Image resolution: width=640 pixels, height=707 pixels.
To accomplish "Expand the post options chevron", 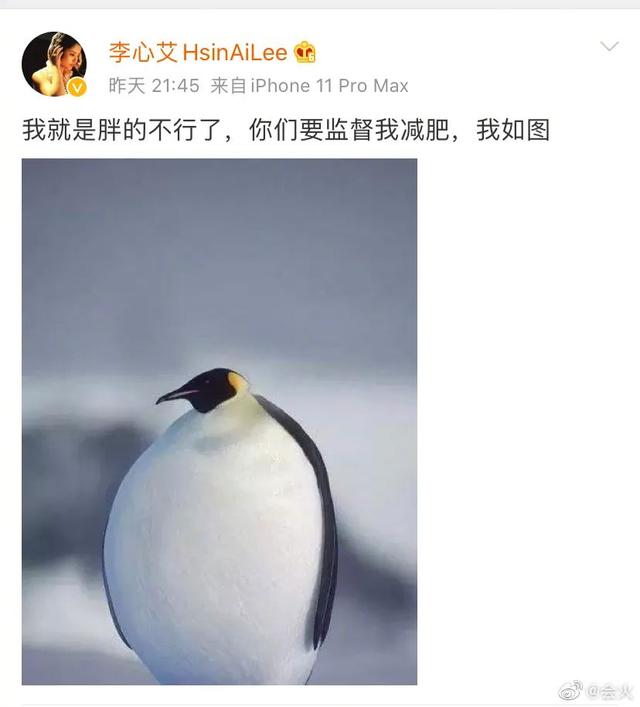I will [x=609, y=47].
